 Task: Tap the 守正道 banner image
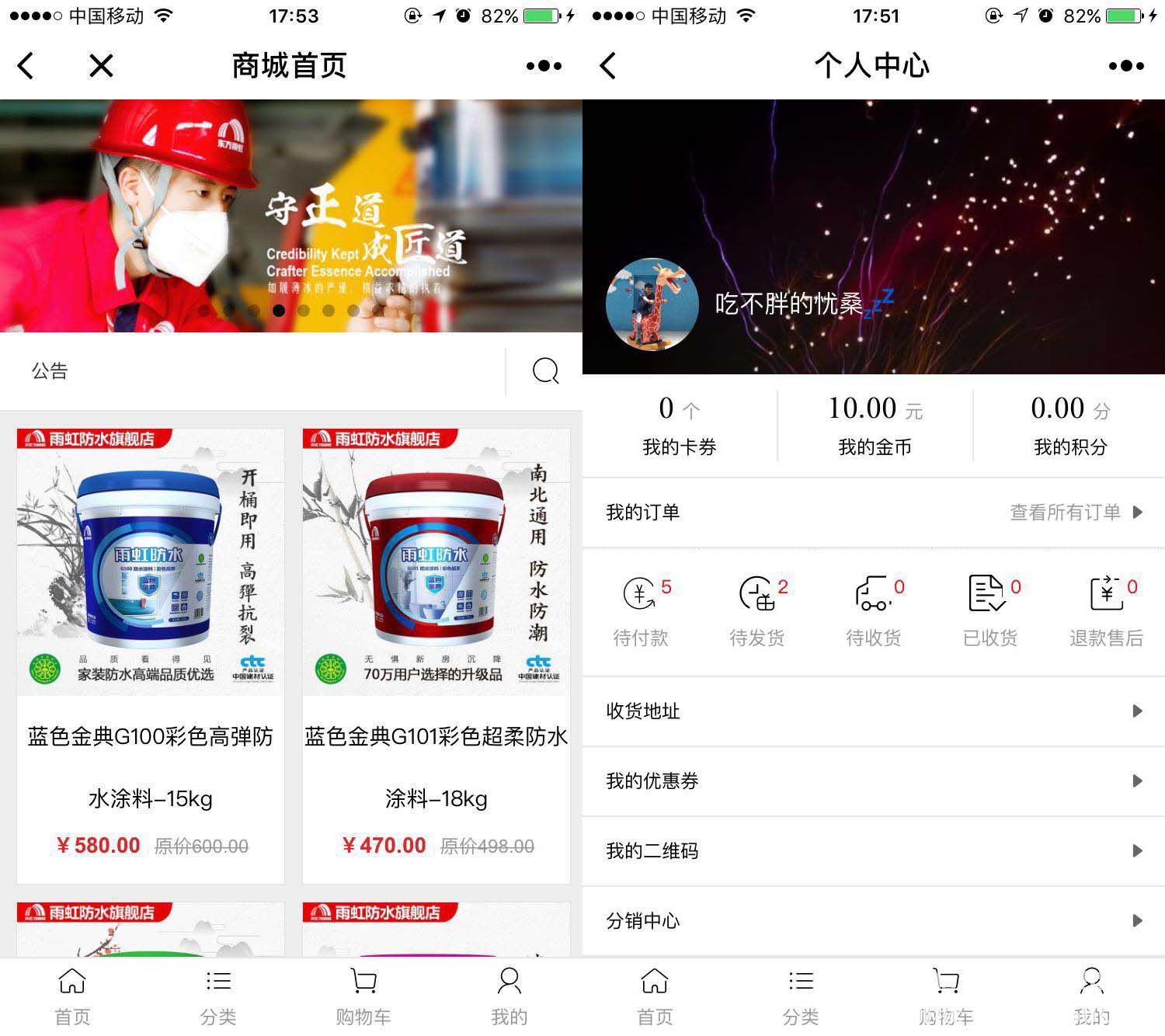click(x=291, y=216)
